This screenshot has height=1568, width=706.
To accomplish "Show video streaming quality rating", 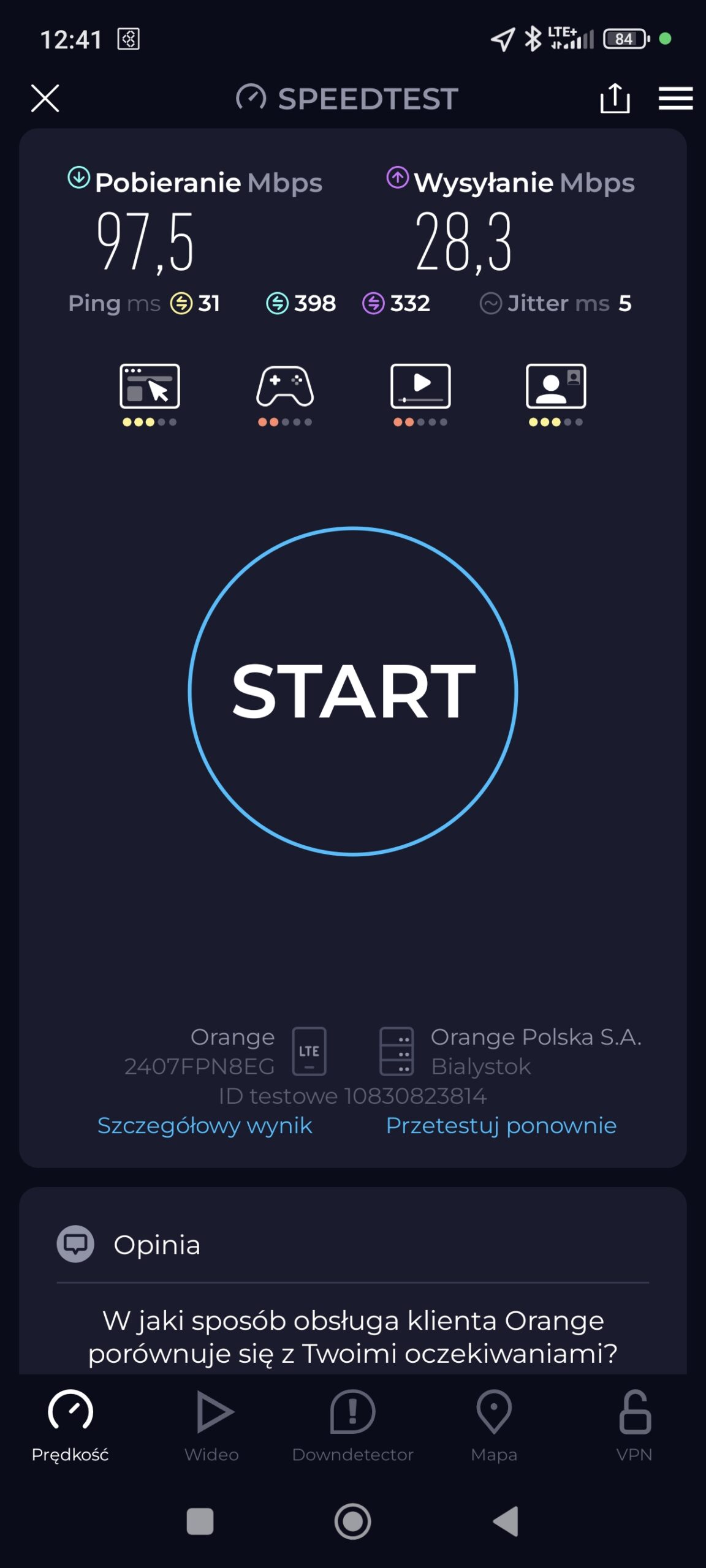I will coord(420,393).
